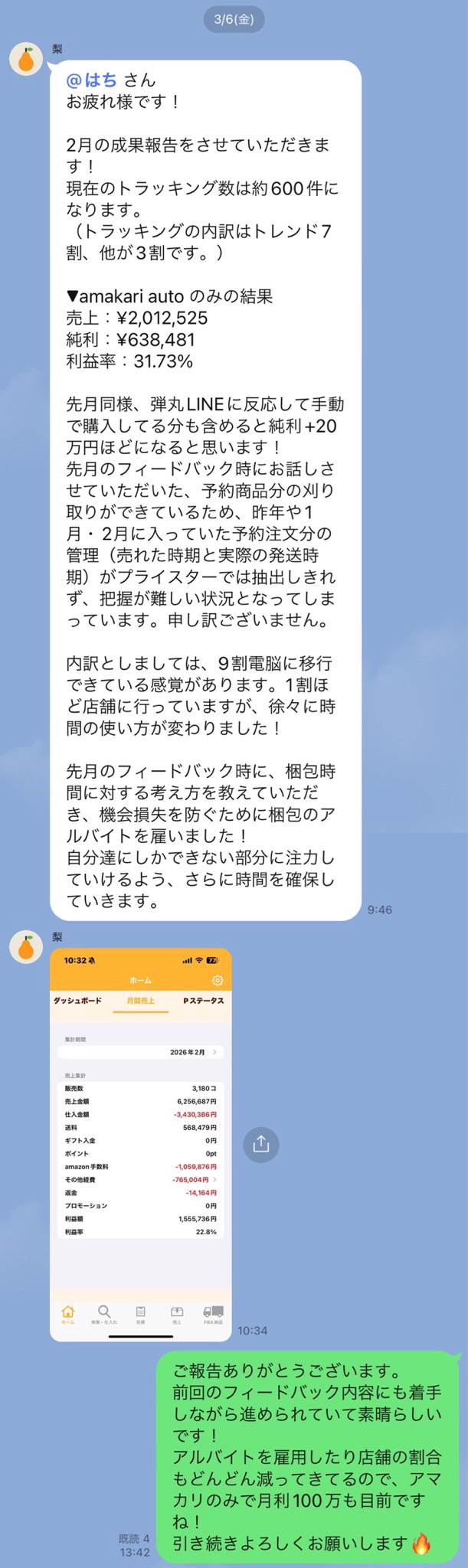Open the @はち mention link
Viewport: 468px width, 1568px height.
coord(92,80)
